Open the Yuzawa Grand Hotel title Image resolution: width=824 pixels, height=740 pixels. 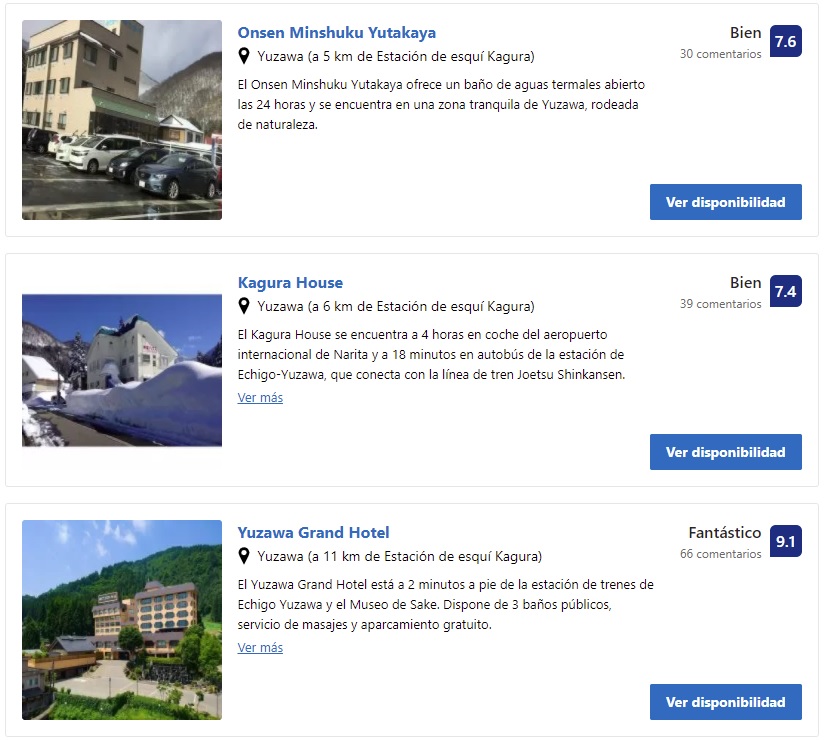(x=313, y=533)
